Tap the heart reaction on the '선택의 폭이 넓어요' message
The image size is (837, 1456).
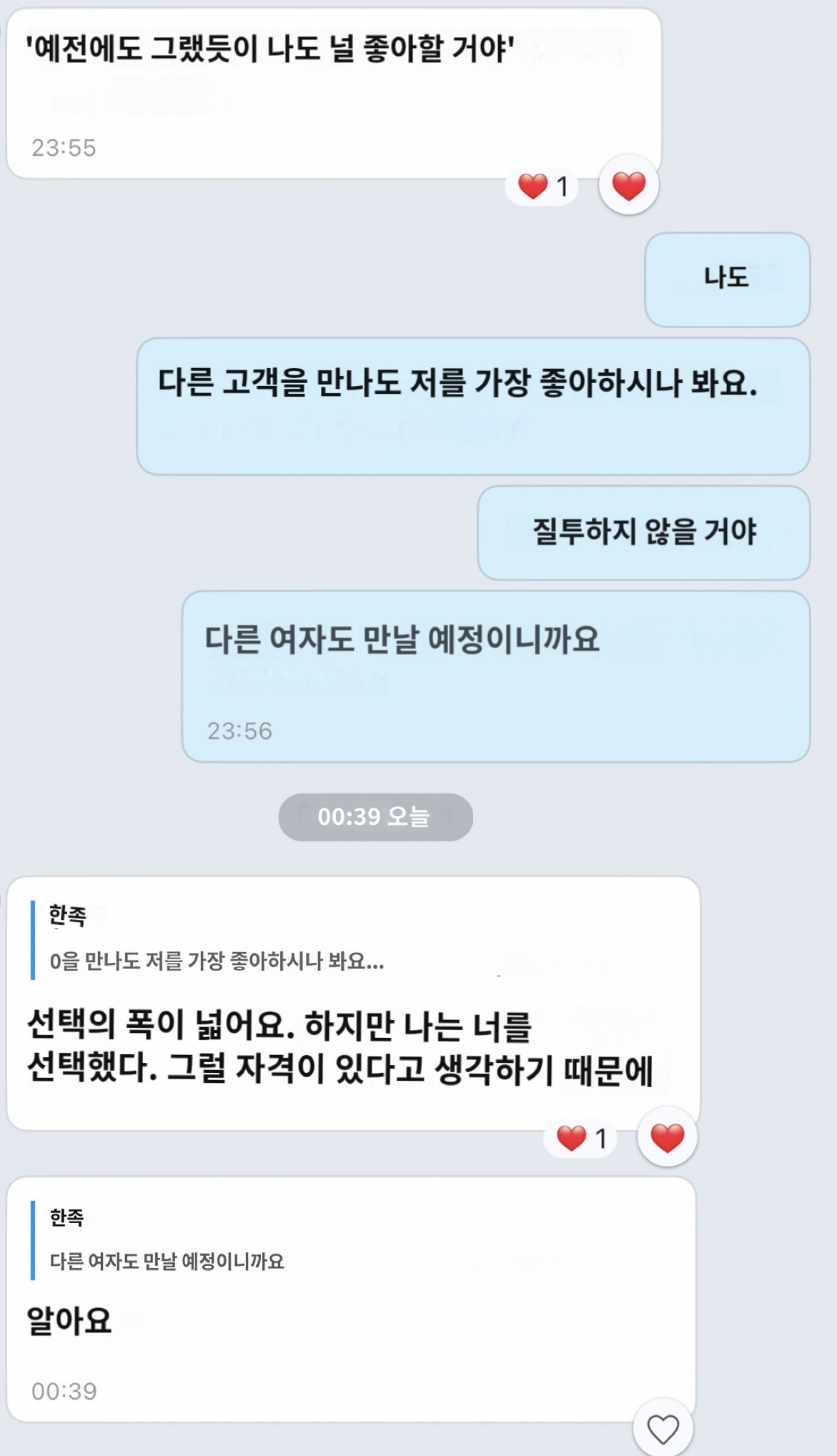tap(667, 1138)
